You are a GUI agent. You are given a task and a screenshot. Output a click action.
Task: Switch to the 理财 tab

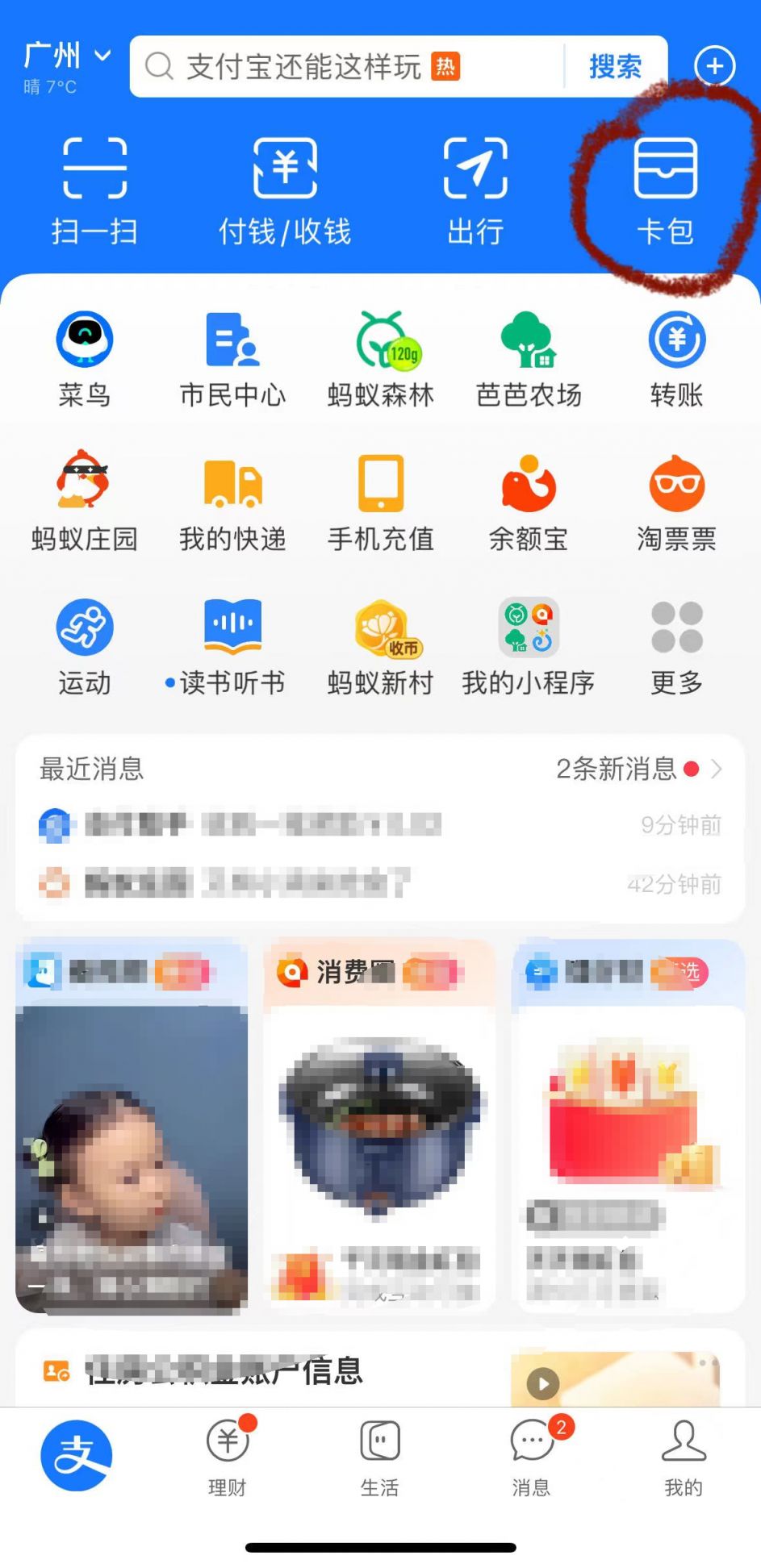point(228,1456)
